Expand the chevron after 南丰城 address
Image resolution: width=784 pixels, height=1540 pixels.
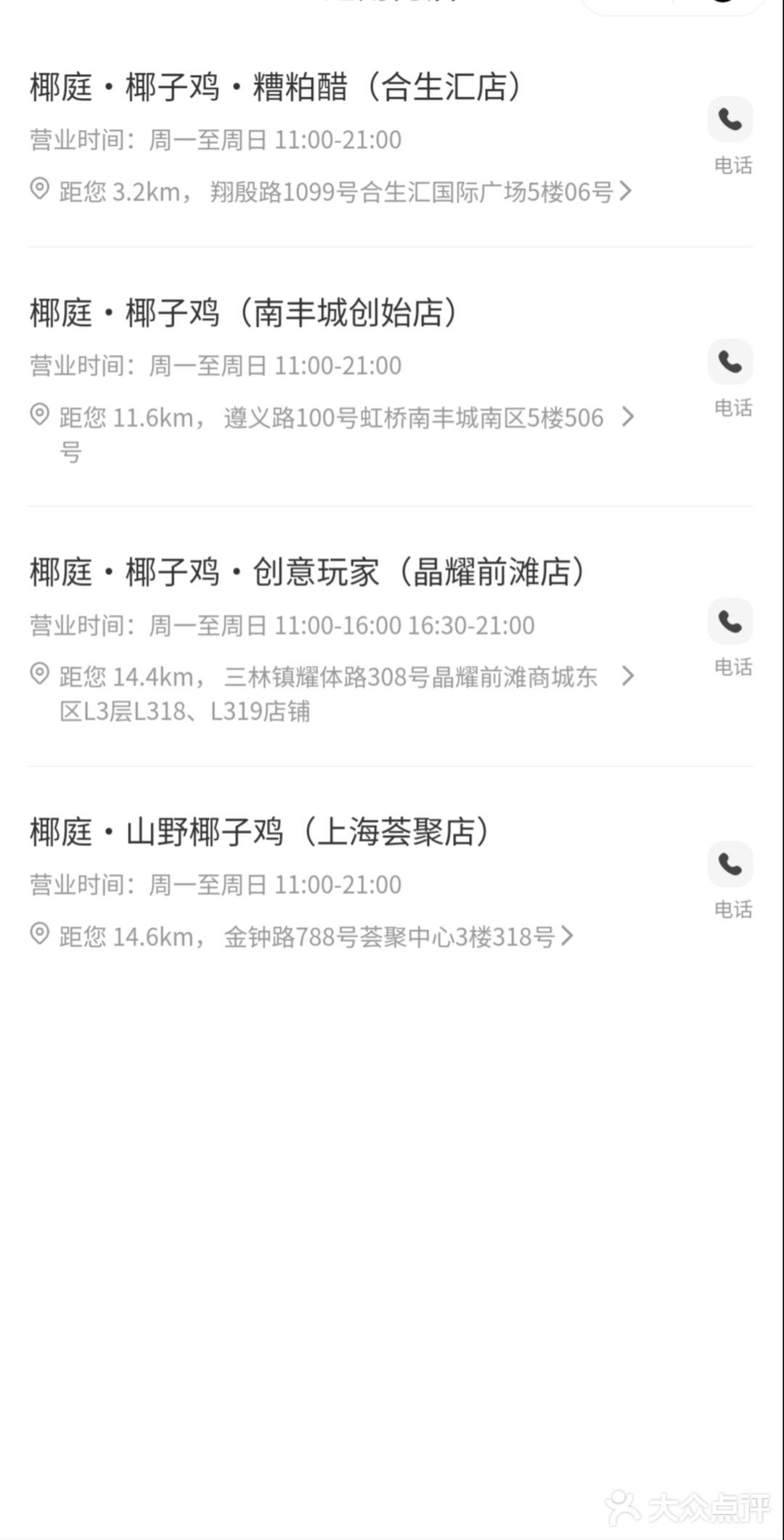pyautogui.click(x=628, y=415)
